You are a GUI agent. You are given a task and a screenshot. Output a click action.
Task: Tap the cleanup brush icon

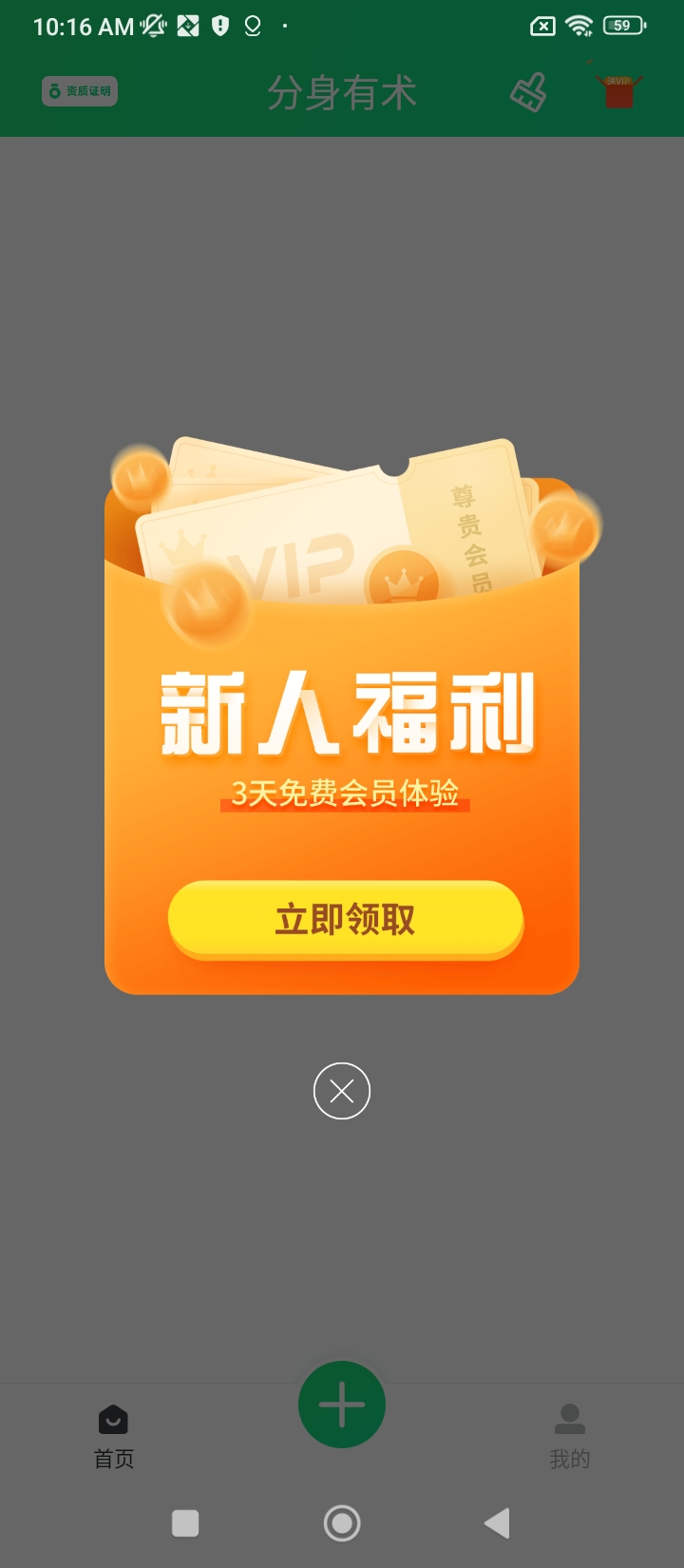point(529,92)
